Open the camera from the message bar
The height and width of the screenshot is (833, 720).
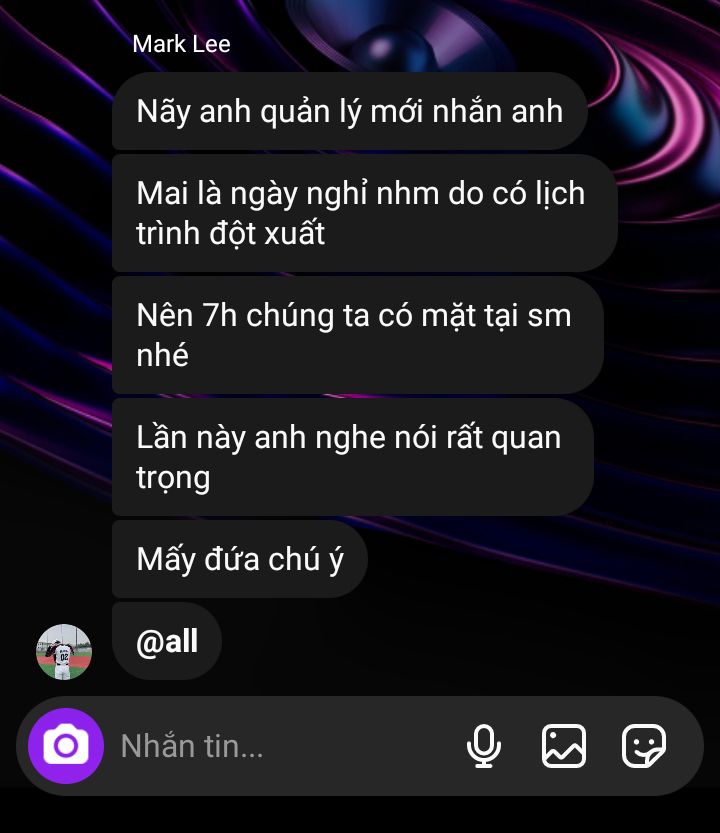(66, 746)
